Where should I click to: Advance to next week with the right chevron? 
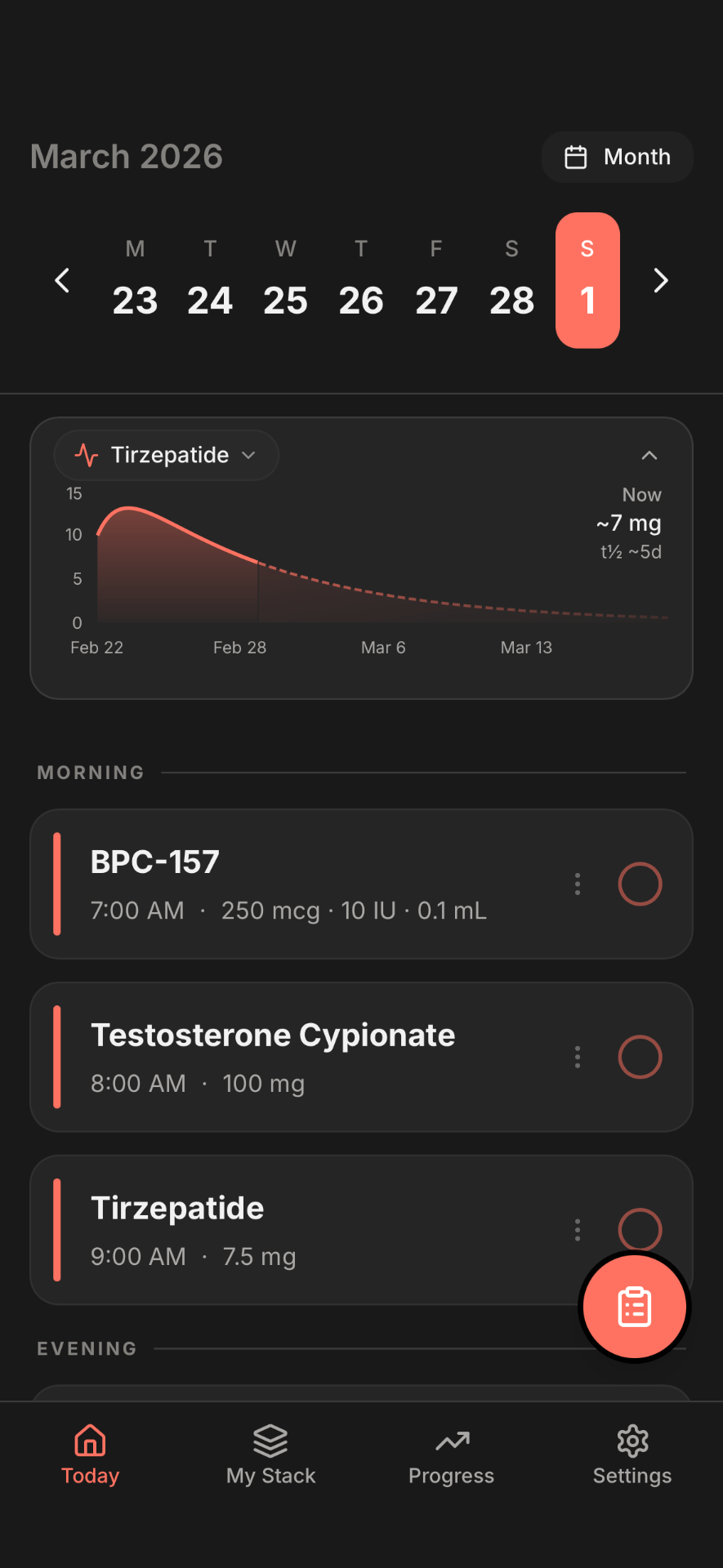point(661,280)
